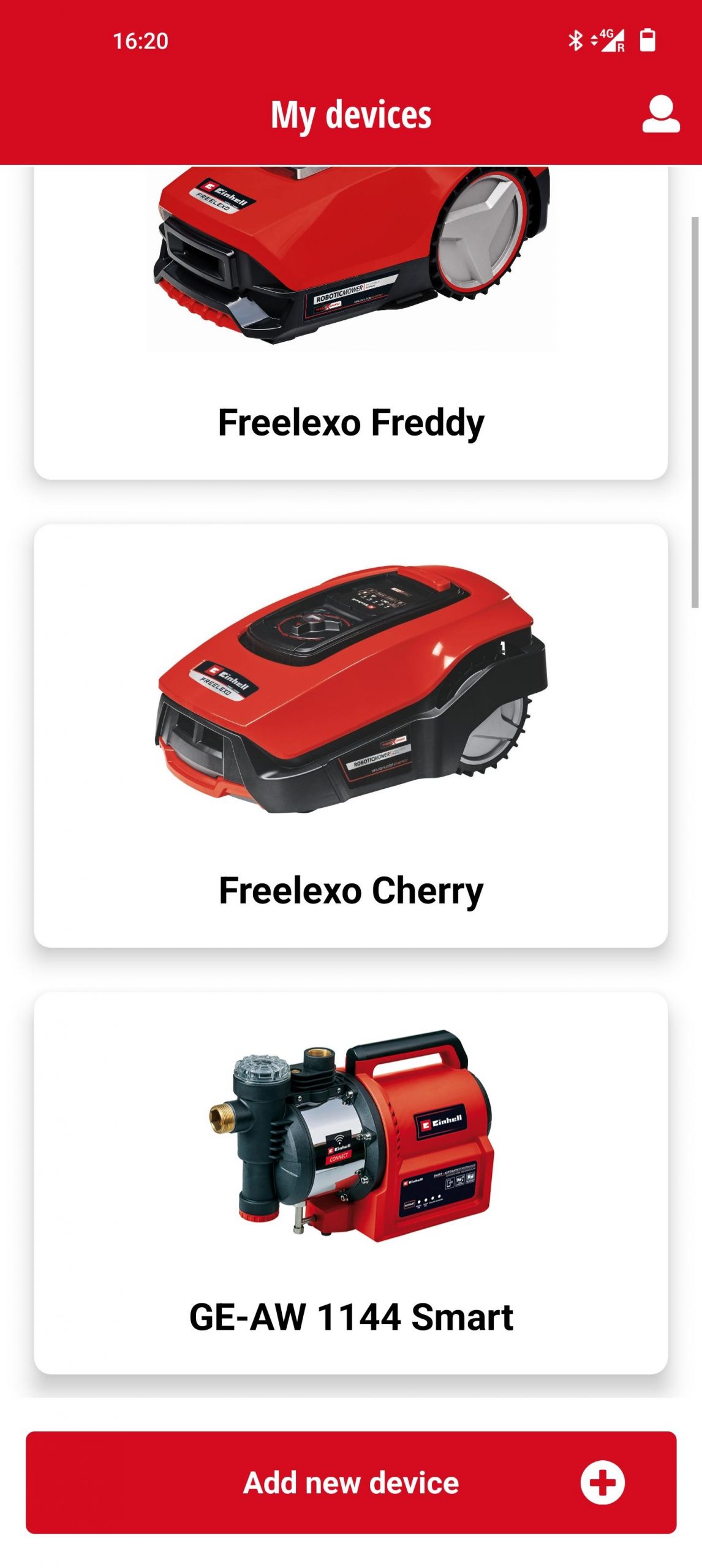This screenshot has height=1568, width=702.
Task: Open the GE-AW 1144 Smart pump card
Action: point(351,1184)
